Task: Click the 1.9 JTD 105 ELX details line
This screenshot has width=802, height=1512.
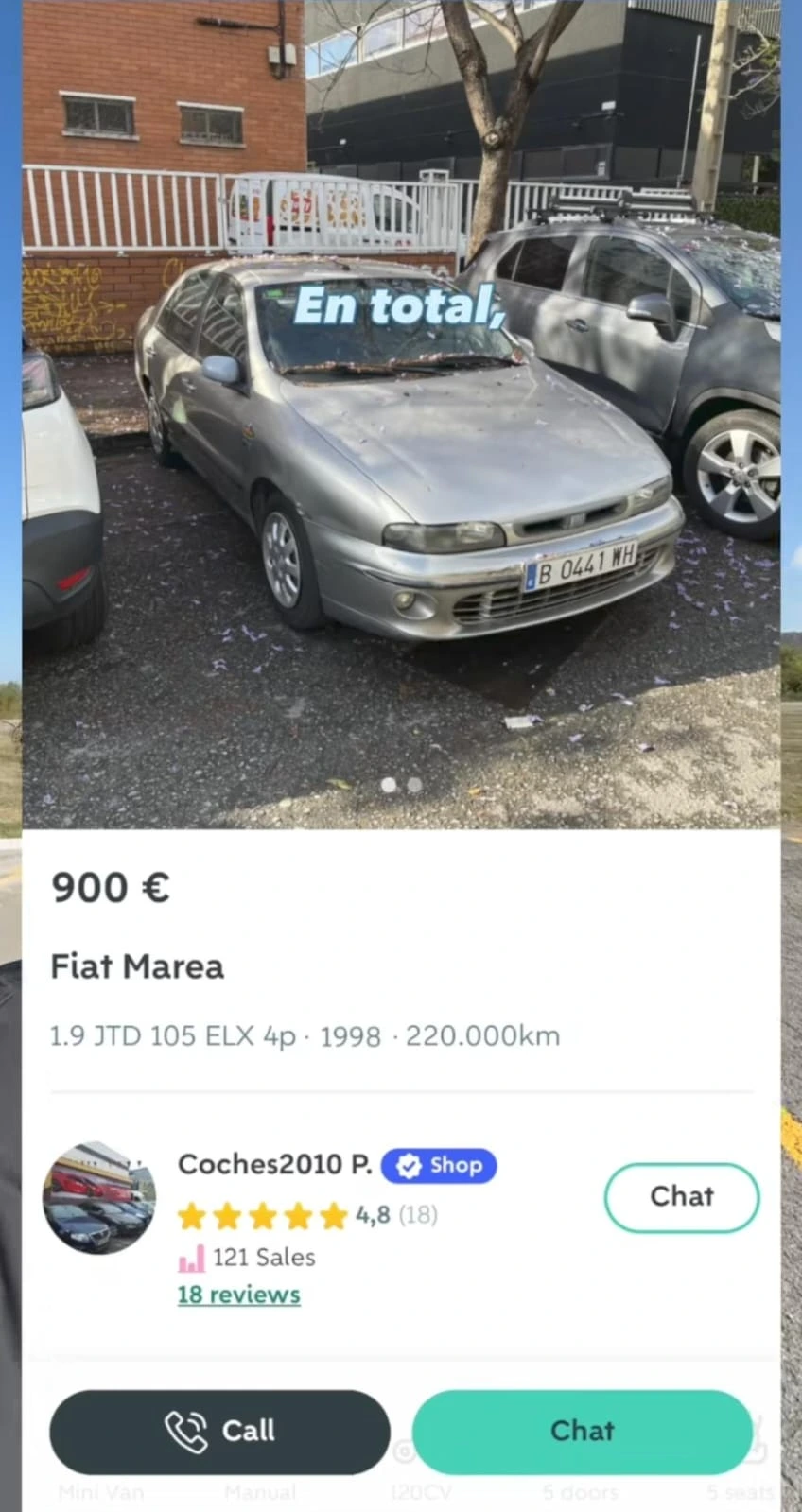Action: tap(305, 1035)
